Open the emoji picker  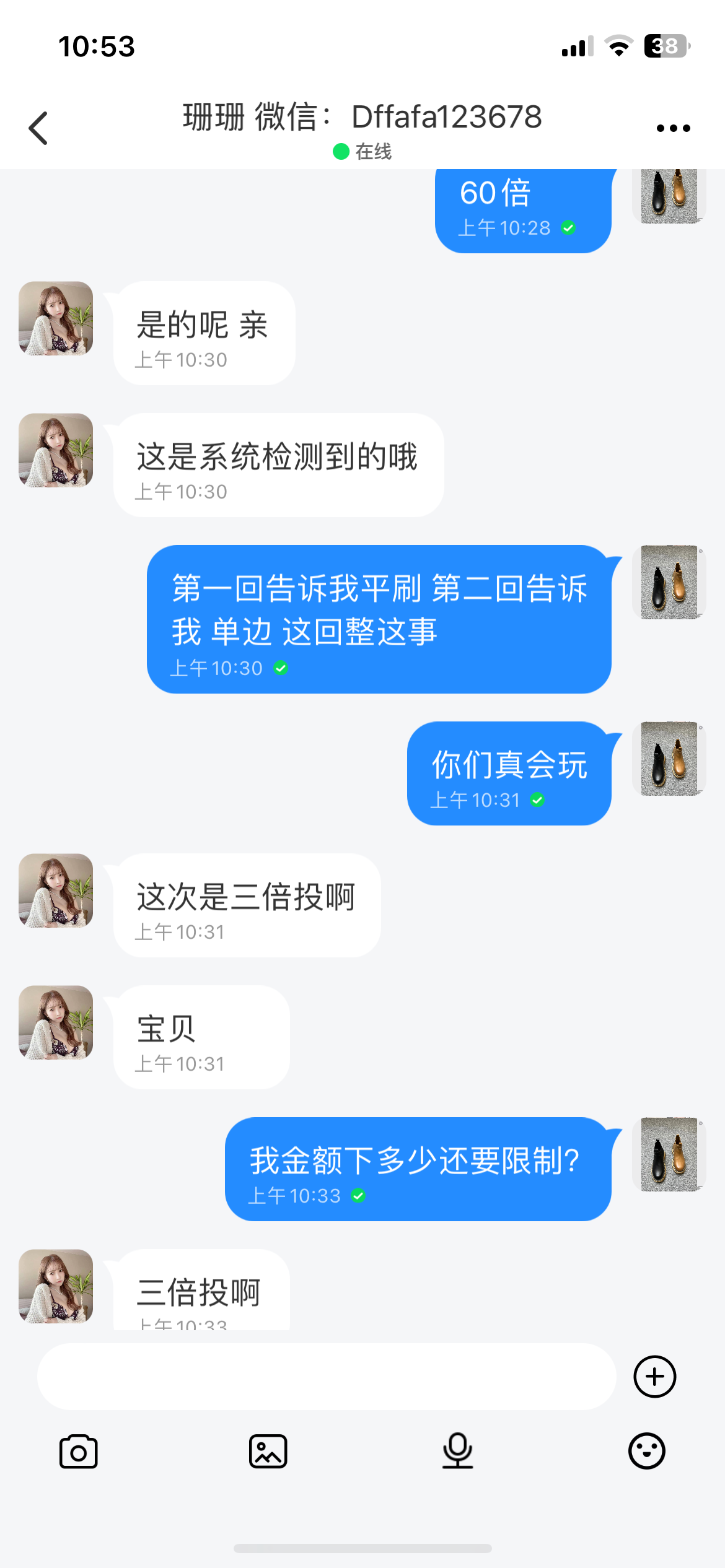point(647,1451)
